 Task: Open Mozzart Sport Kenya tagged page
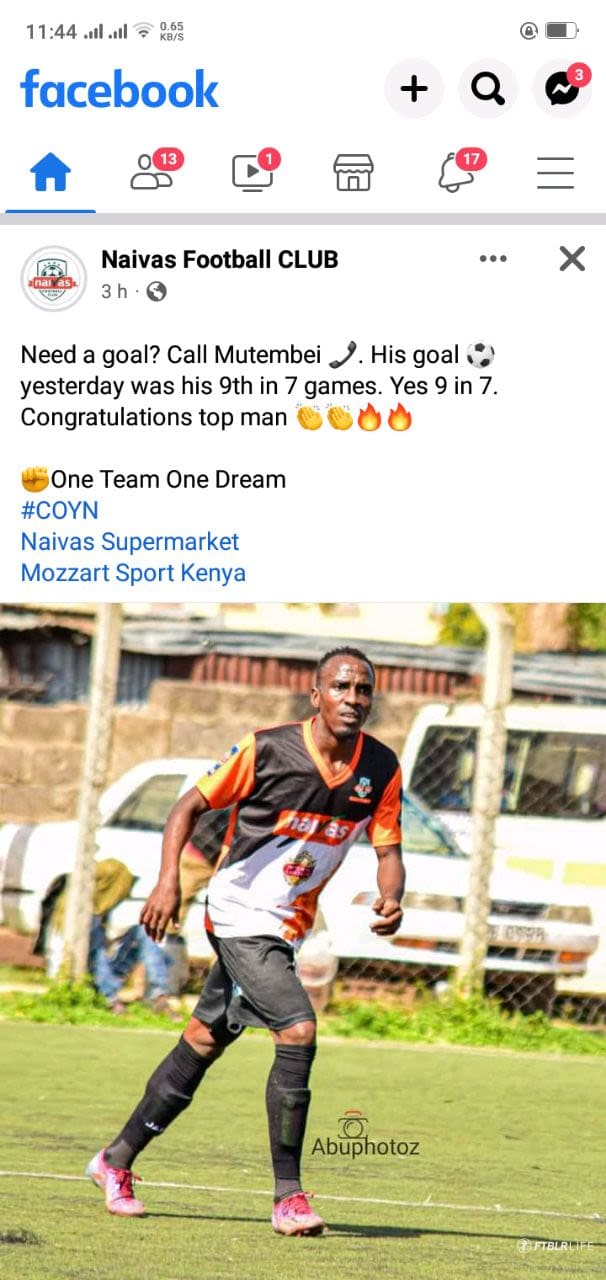(x=133, y=573)
